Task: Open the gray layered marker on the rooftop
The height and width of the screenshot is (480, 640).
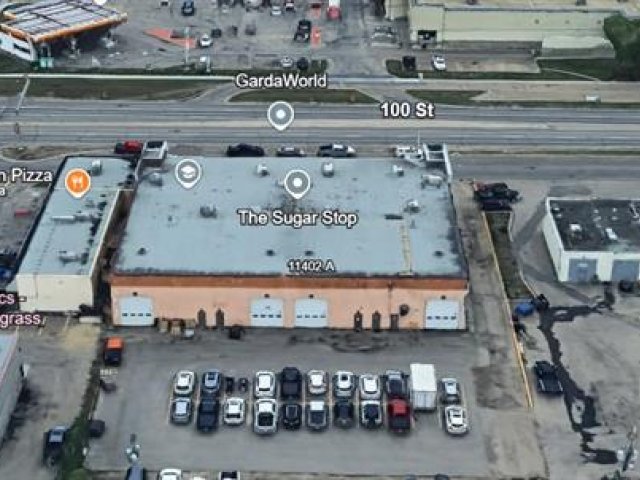Action: pyautogui.click(x=187, y=174)
